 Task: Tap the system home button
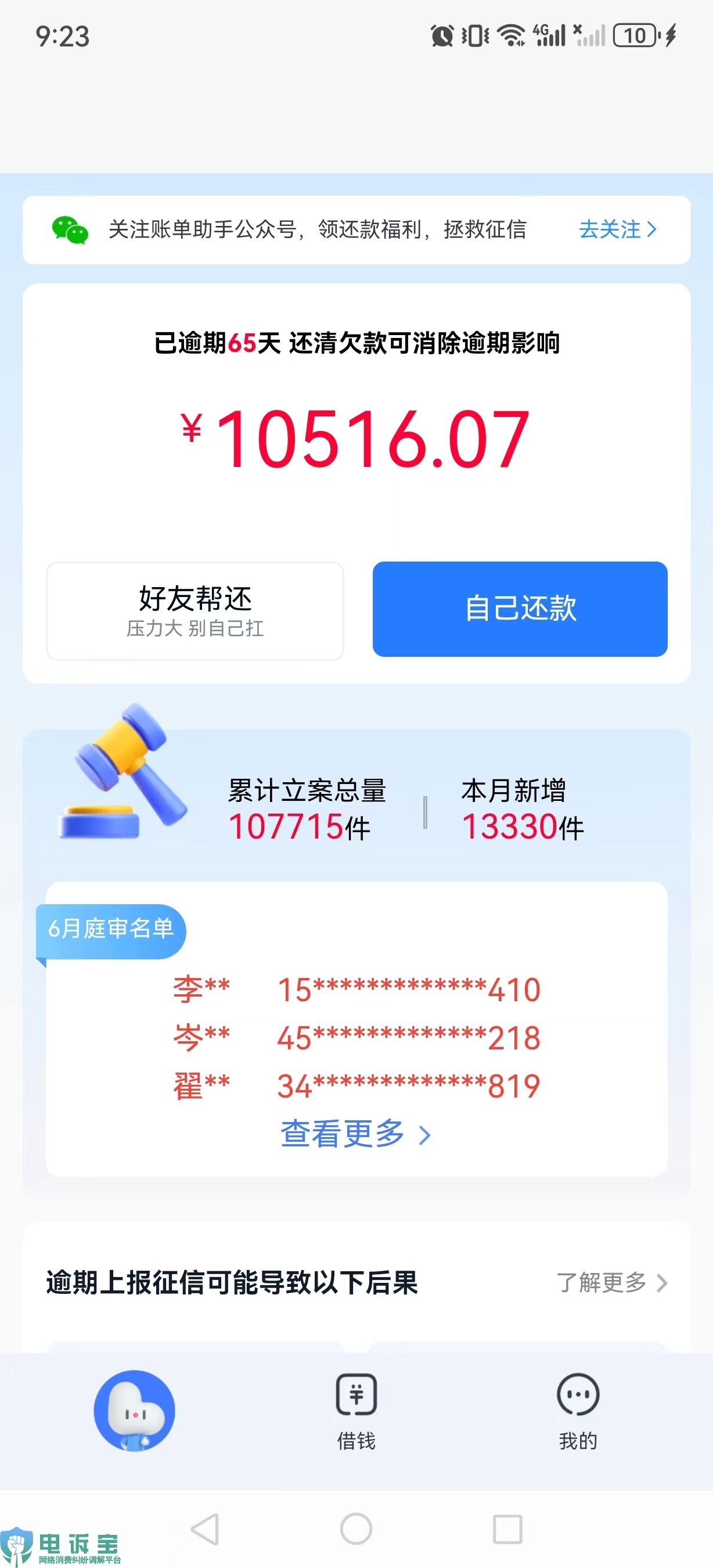(356, 1529)
